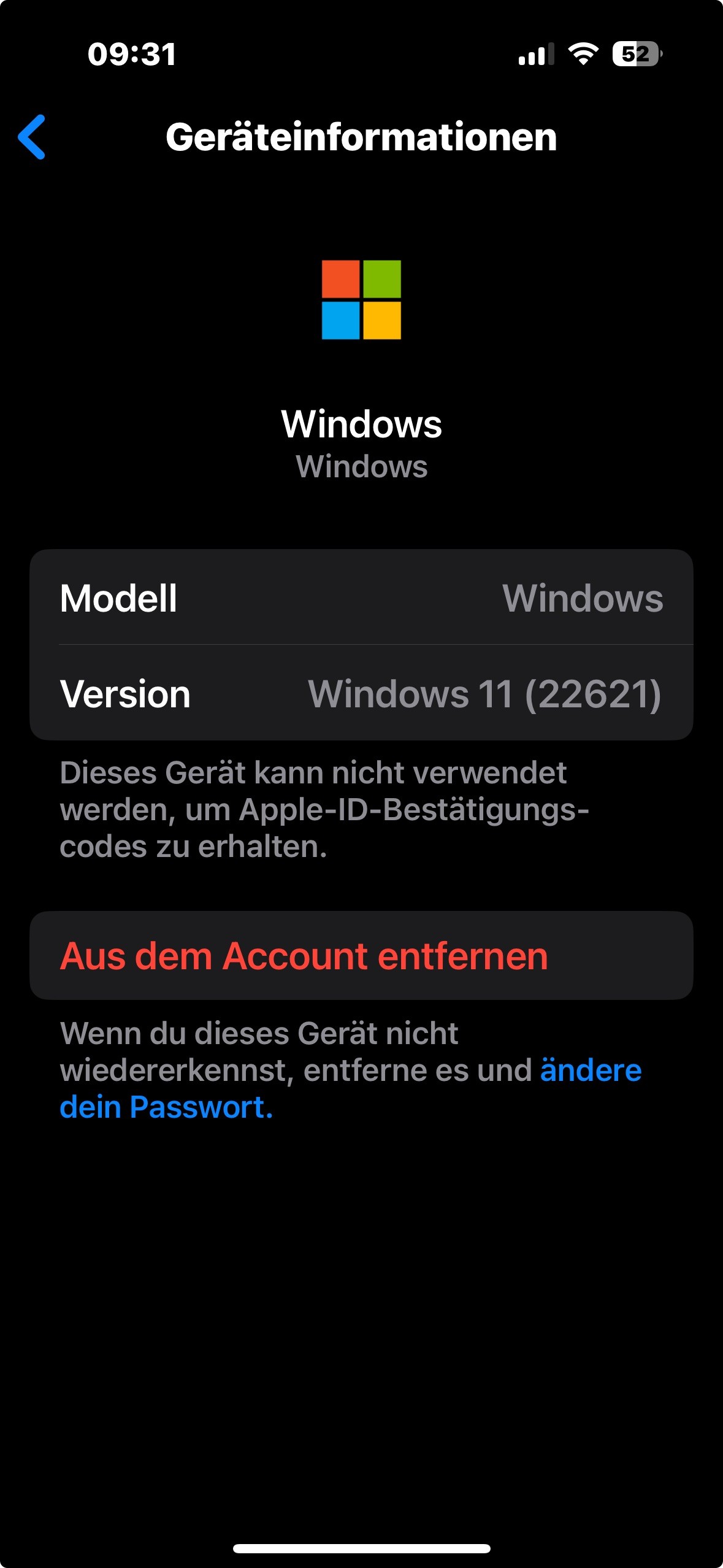
Task: Go back from Geräteinformationen
Action: (32, 137)
